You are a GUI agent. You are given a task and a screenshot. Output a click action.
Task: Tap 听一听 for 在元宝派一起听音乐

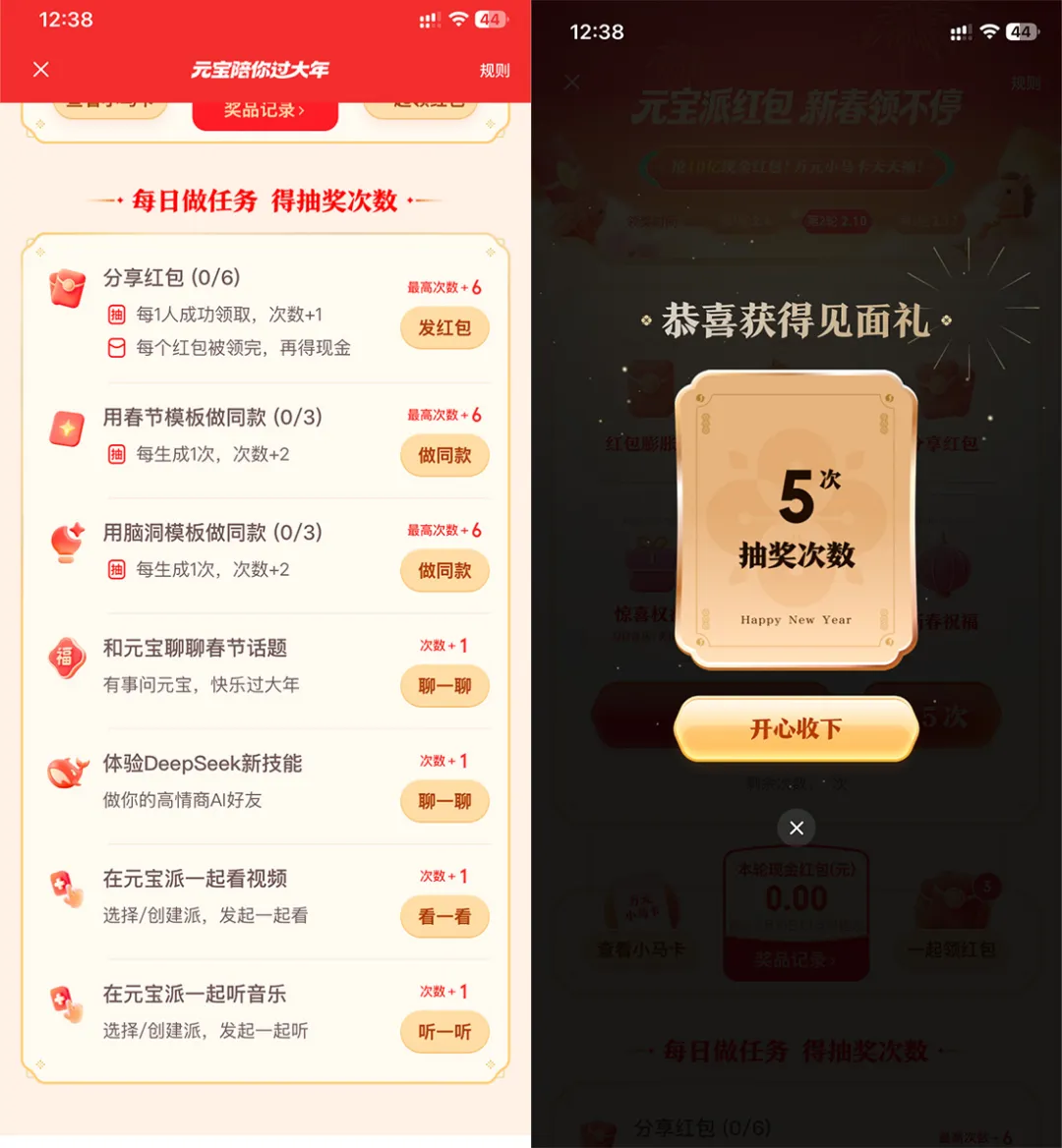[x=444, y=1032]
